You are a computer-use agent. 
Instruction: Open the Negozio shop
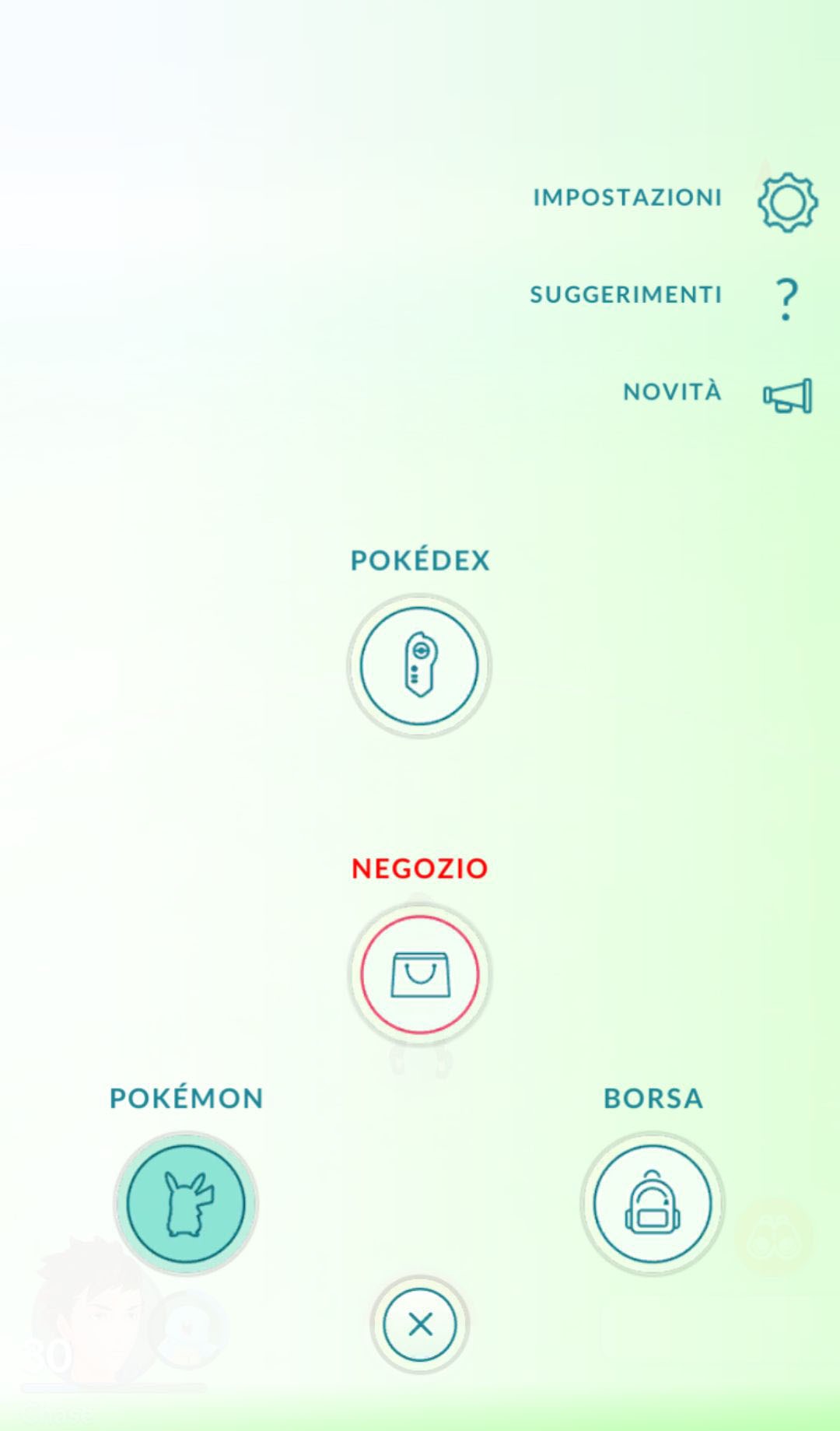419,974
